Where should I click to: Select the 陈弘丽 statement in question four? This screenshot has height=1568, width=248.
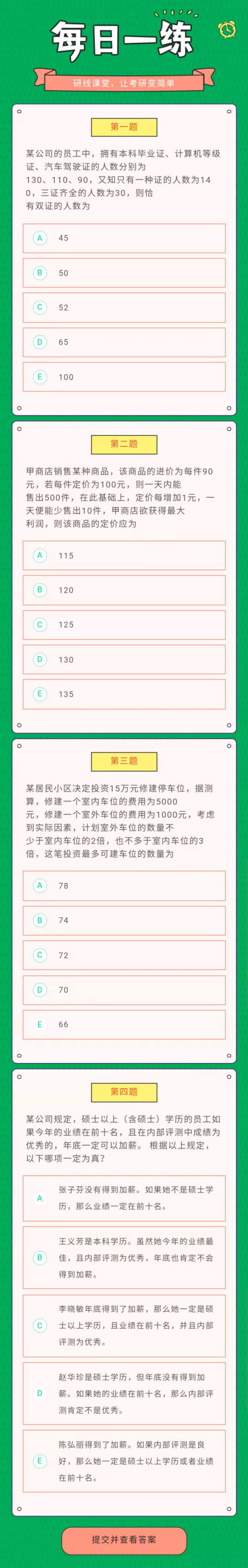click(x=124, y=1461)
